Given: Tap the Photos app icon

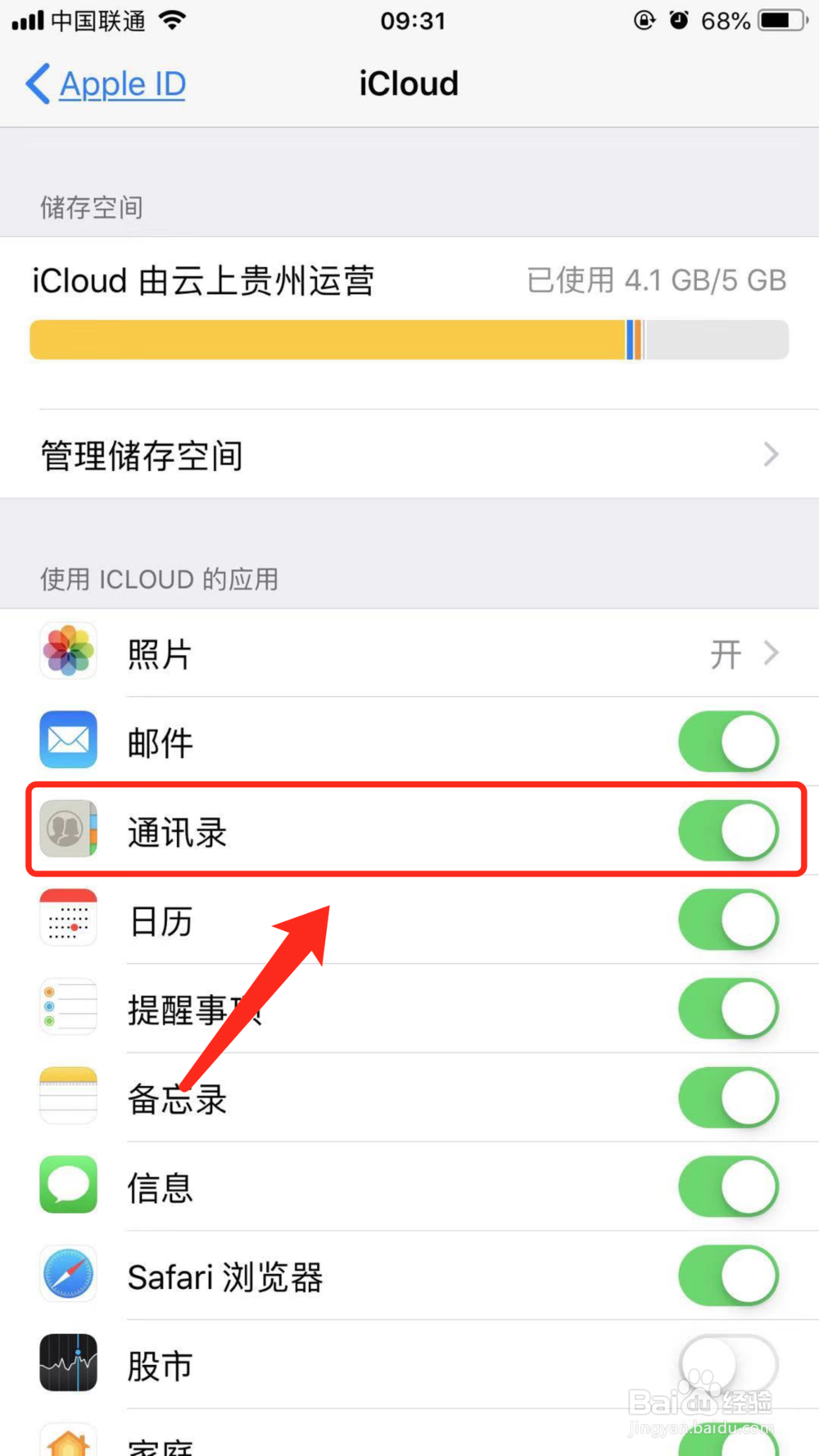Looking at the screenshot, I should point(68,651).
